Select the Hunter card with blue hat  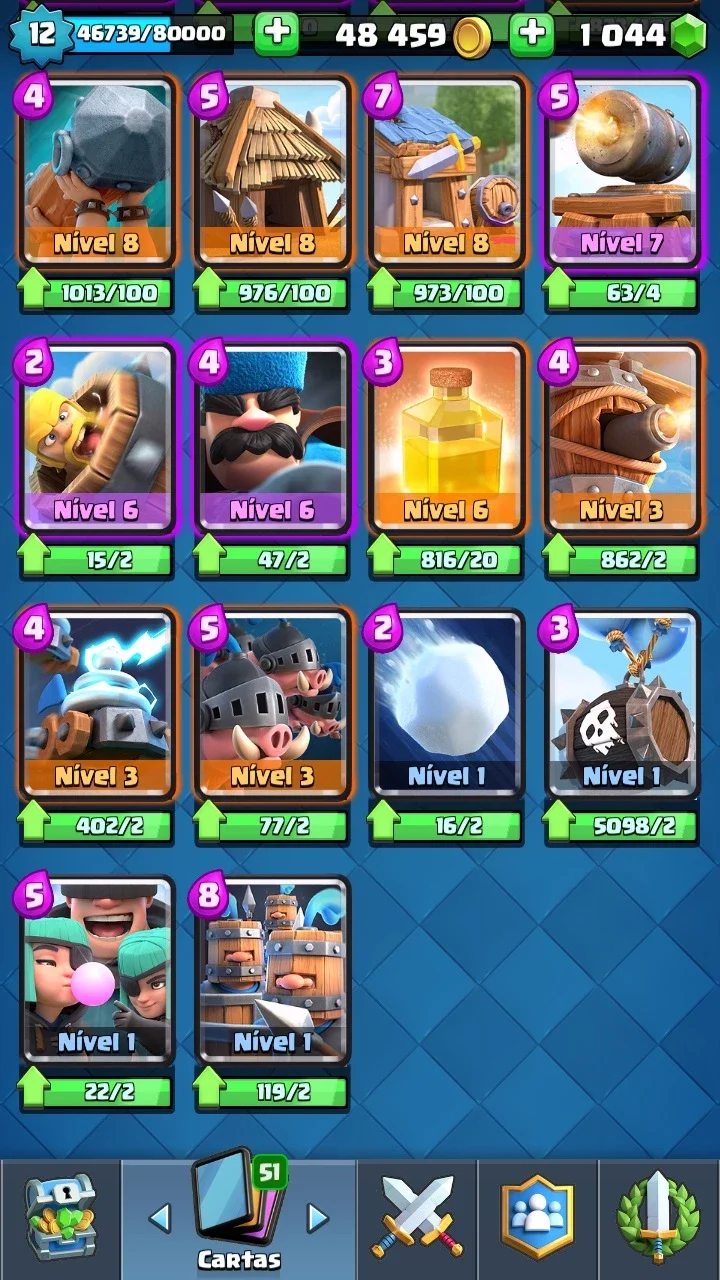point(273,438)
